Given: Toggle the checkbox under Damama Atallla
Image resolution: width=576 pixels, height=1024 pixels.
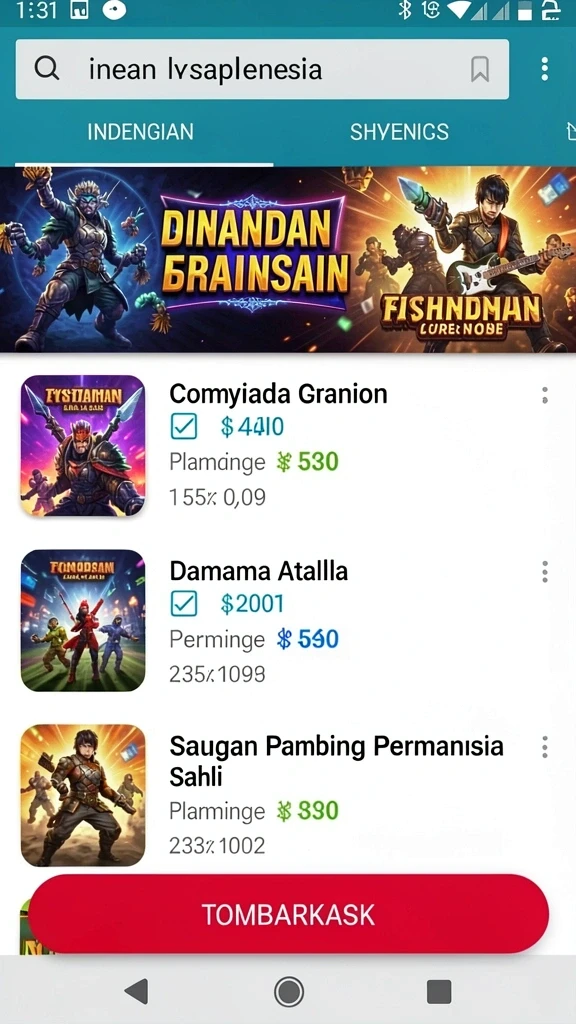Looking at the screenshot, I should click(184, 604).
